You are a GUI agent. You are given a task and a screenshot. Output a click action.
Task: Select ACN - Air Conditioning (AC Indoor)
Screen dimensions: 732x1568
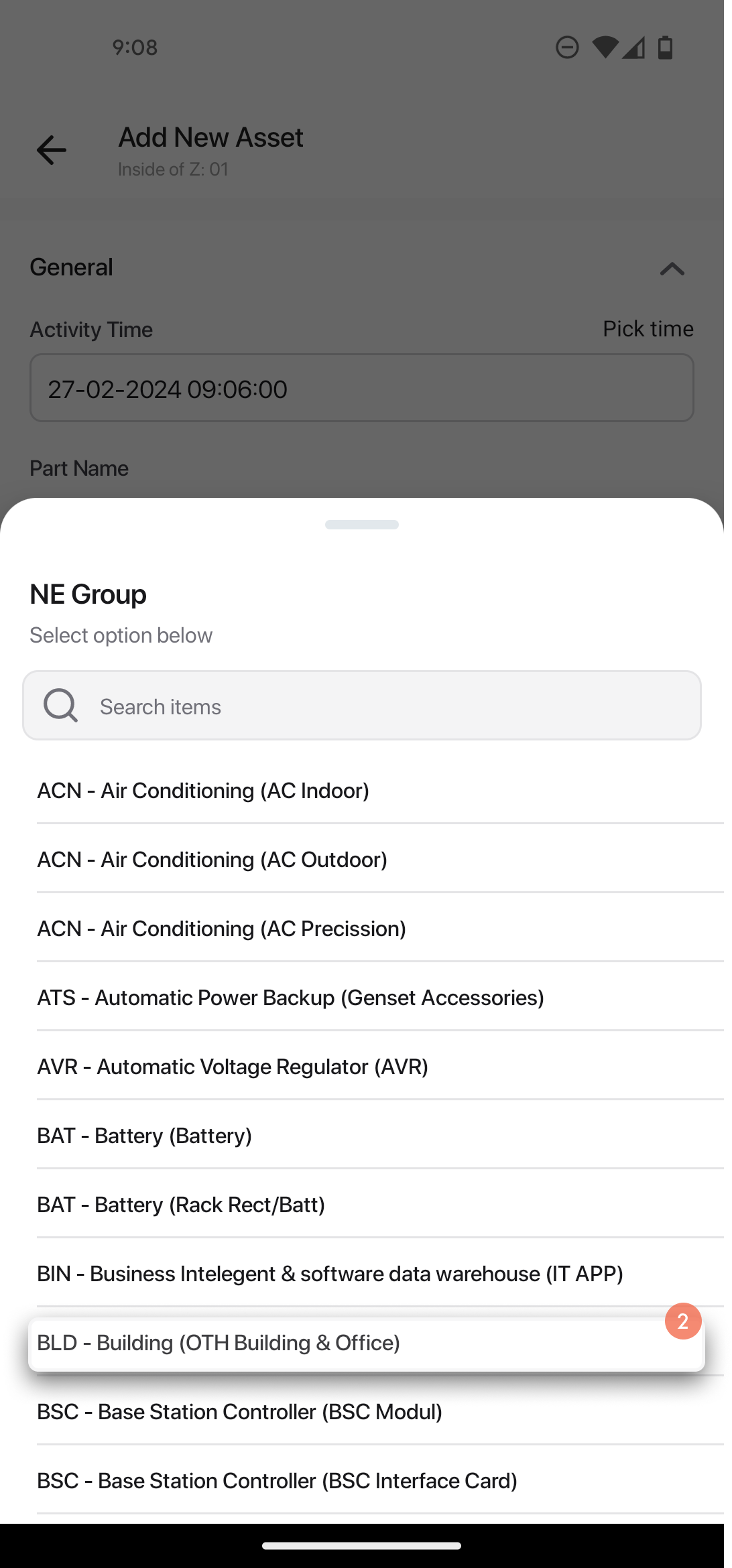[380, 790]
